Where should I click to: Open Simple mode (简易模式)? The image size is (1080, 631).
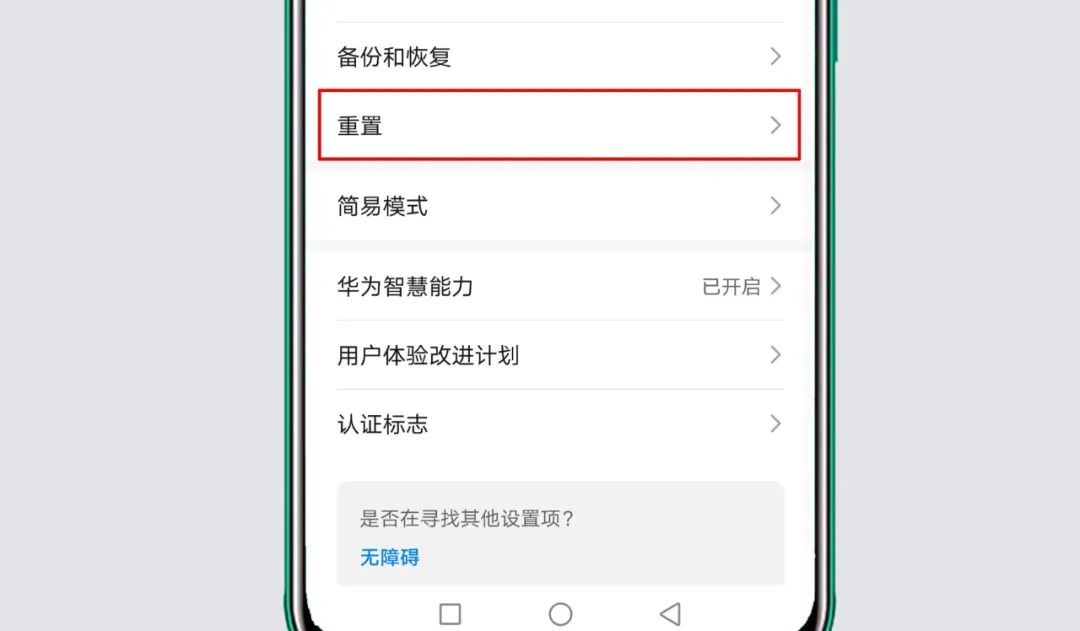pos(560,206)
